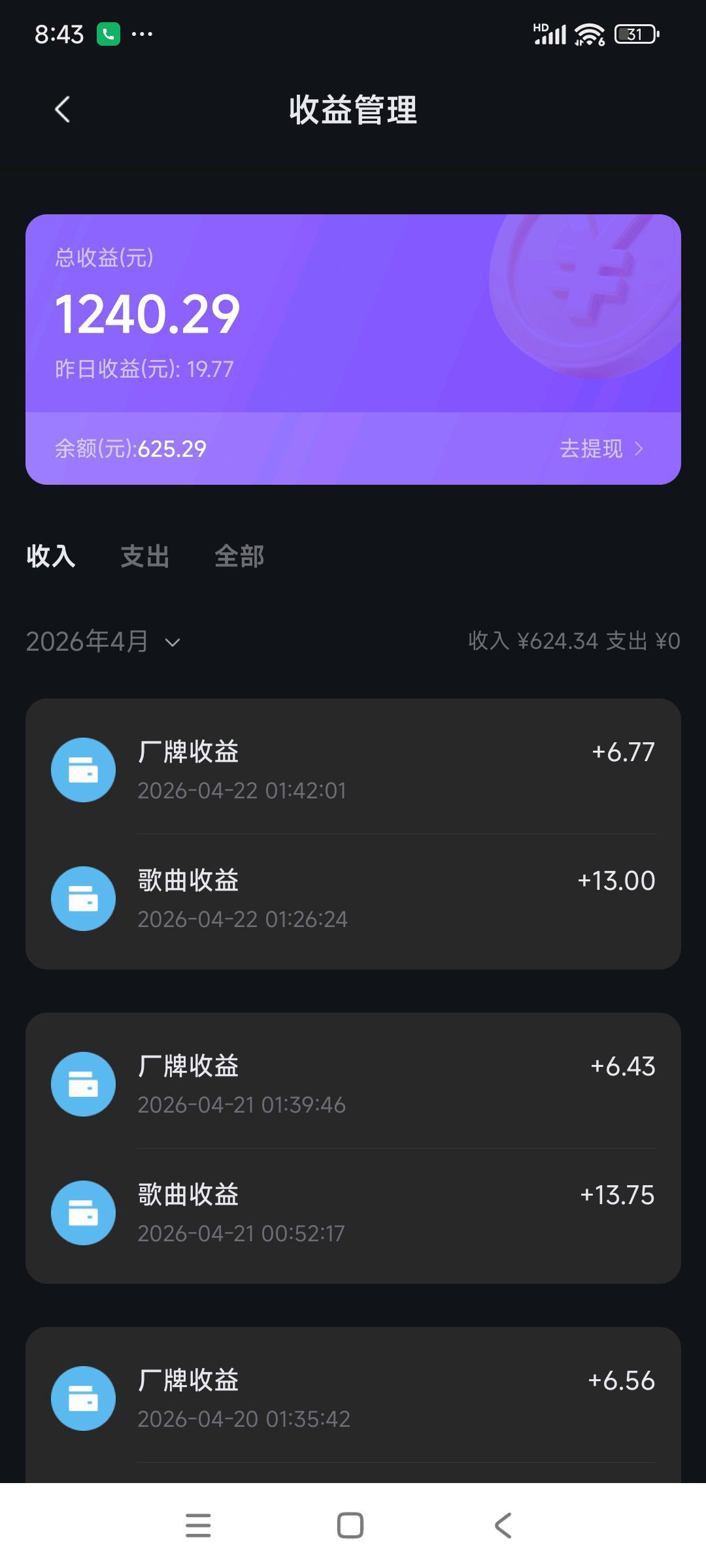Go back from 收益管理 page
This screenshot has height=1568, width=706.
[62, 110]
